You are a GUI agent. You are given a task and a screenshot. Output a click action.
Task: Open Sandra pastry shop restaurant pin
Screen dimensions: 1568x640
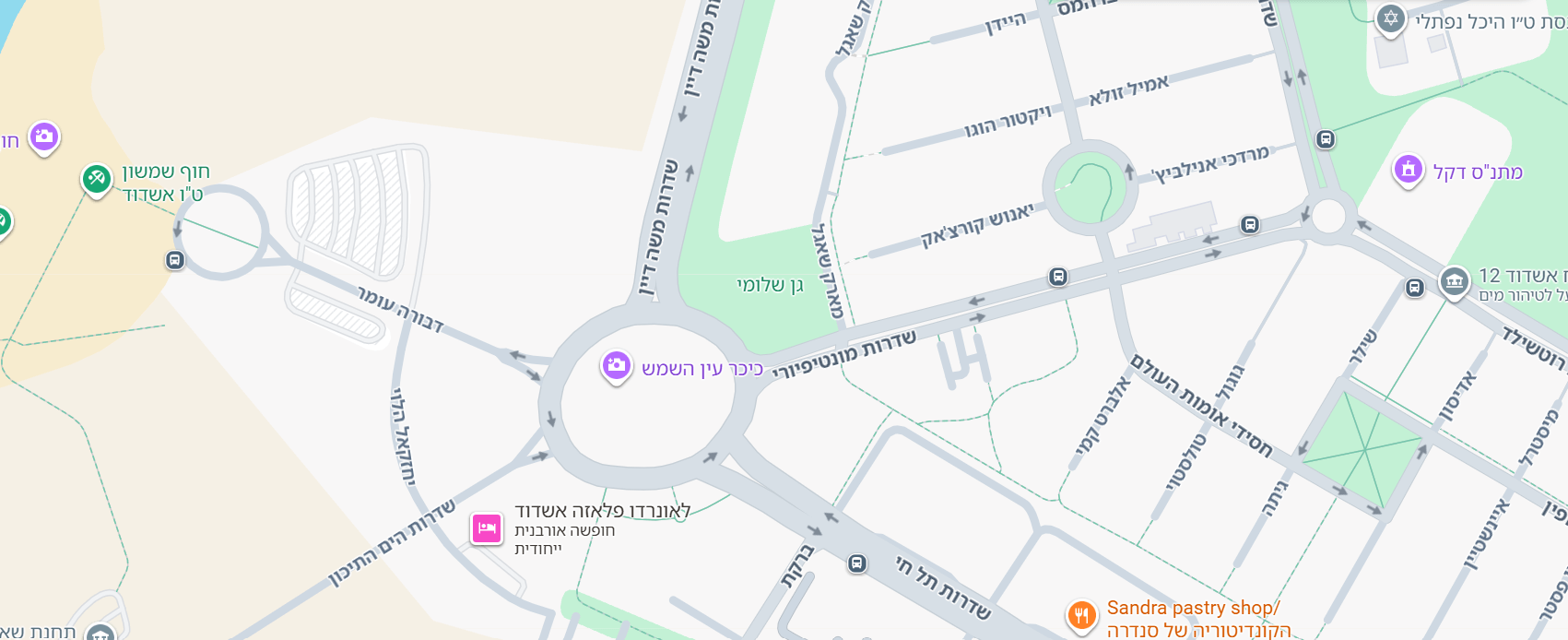1081,615
